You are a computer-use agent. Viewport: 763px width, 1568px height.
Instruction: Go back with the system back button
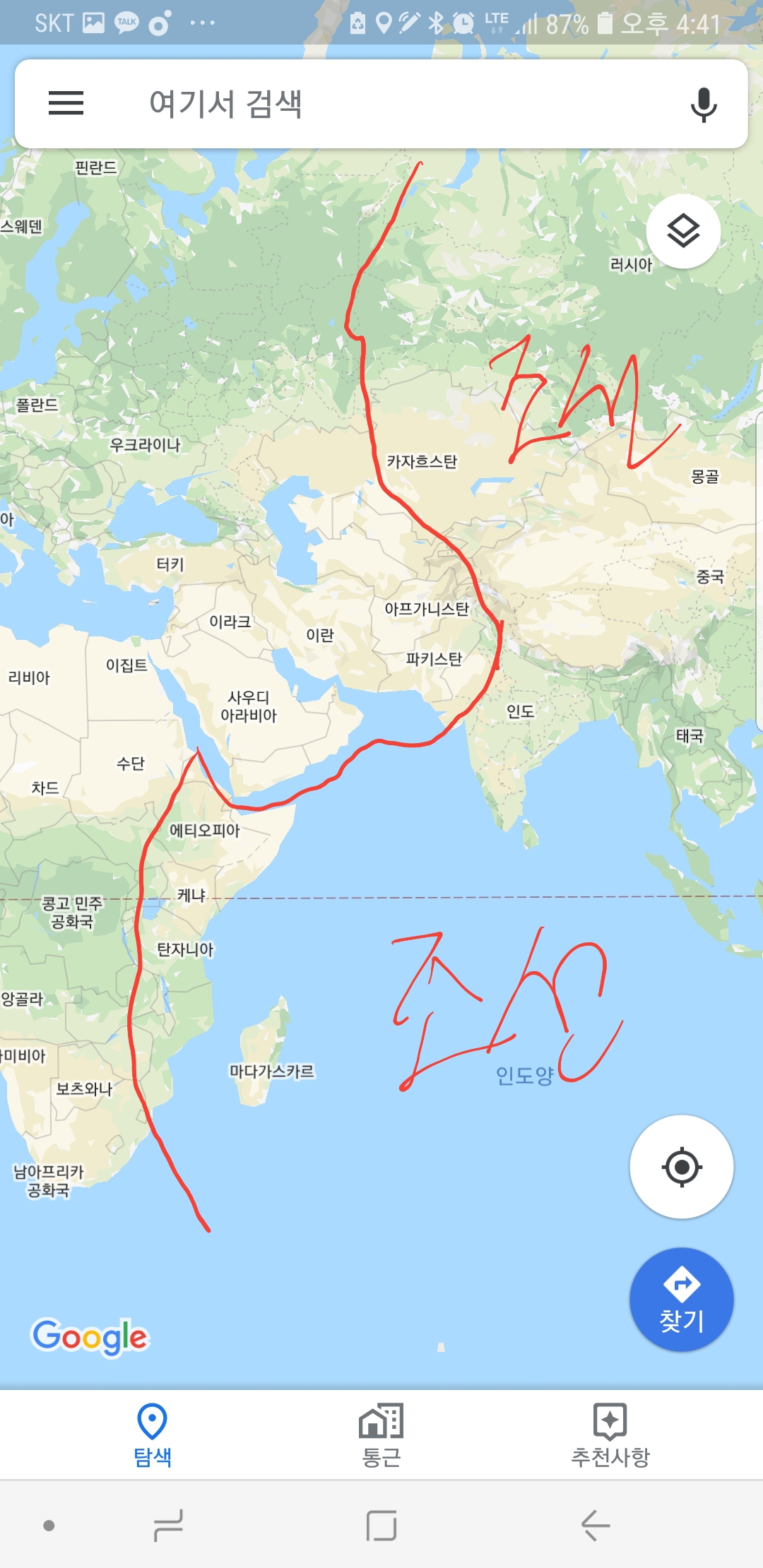pyautogui.click(x=595, y=1526)
